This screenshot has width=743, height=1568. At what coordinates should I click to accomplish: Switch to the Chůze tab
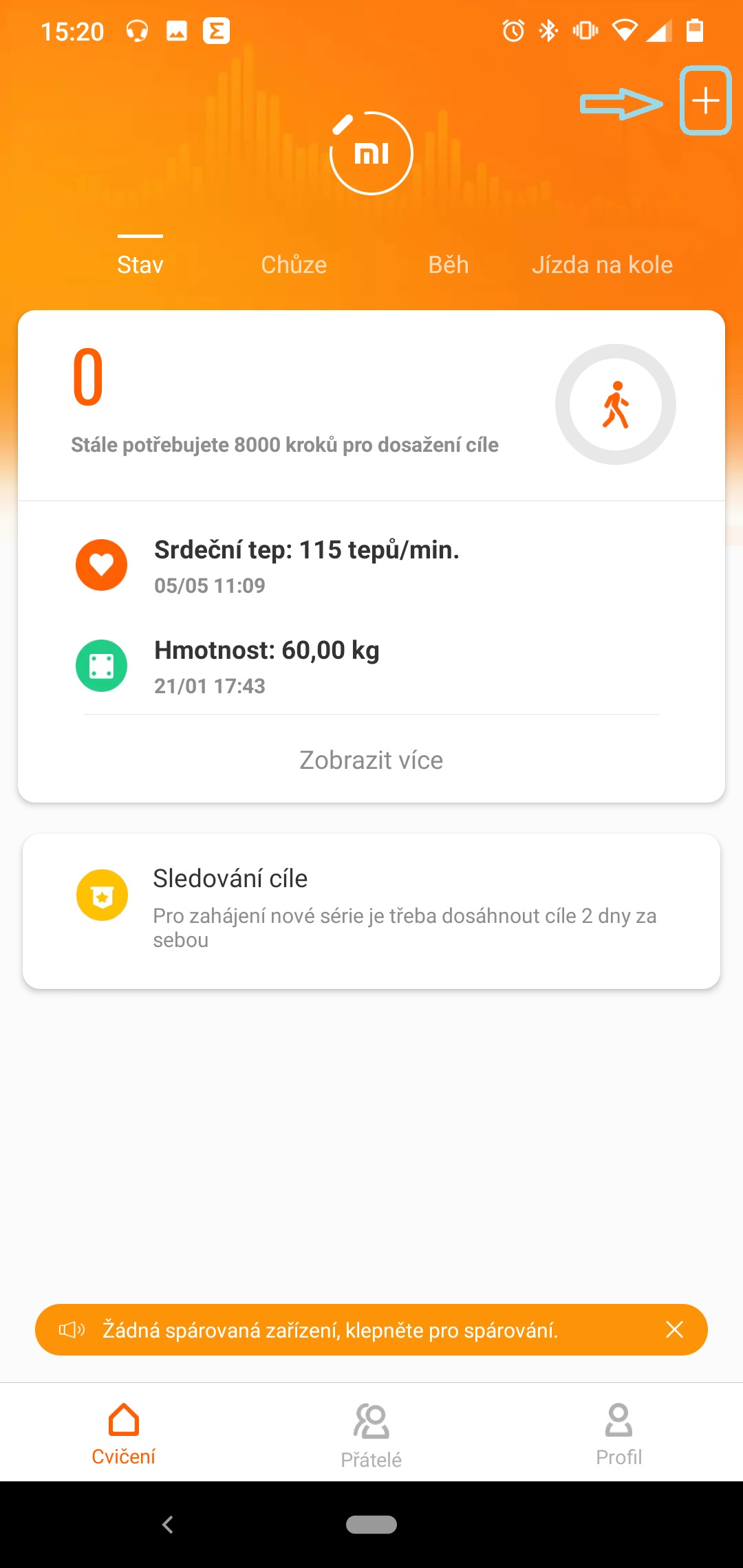click(292, 264)
